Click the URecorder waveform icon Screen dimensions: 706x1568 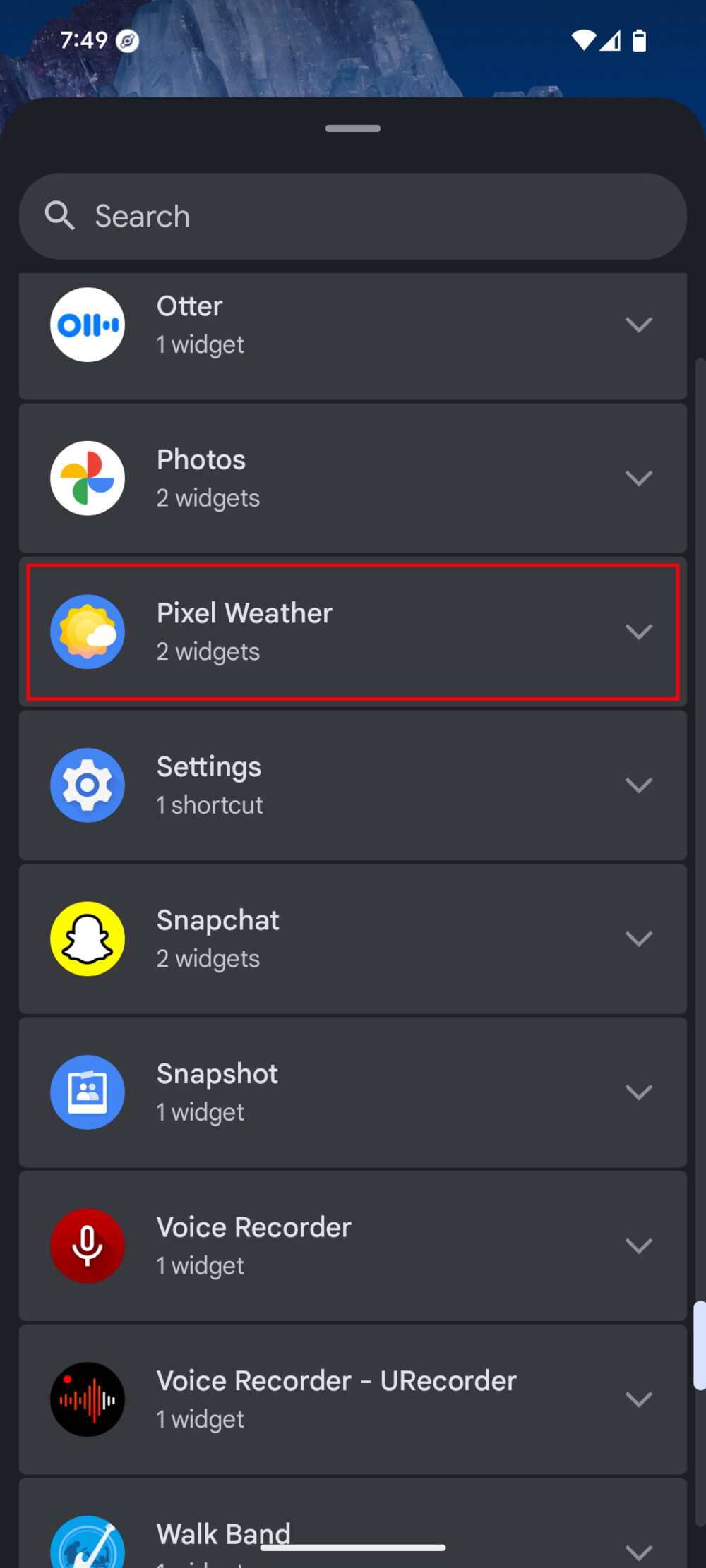click(x=88, y=1399)
